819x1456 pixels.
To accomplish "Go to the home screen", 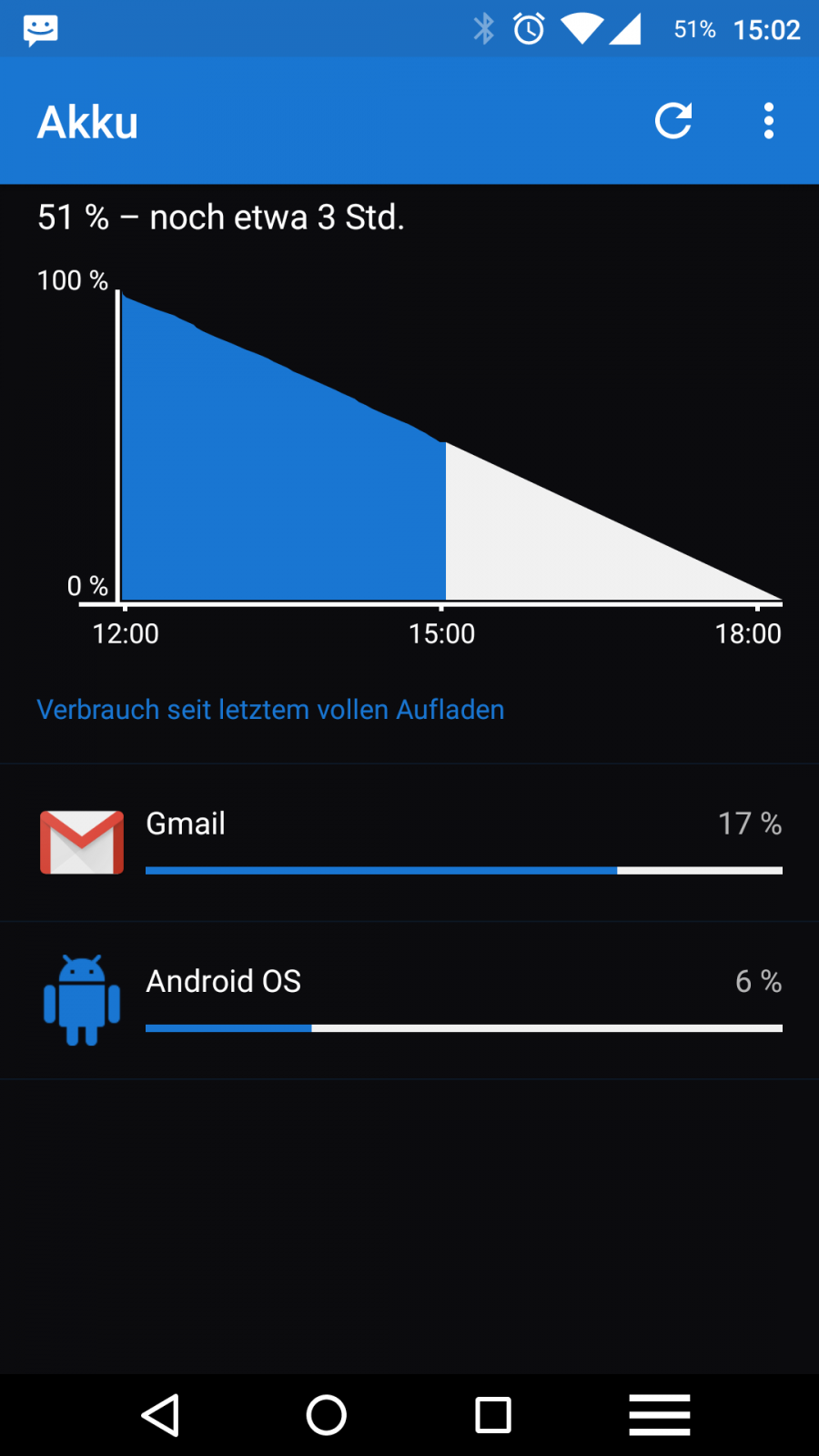I will tap(327, 1415).
